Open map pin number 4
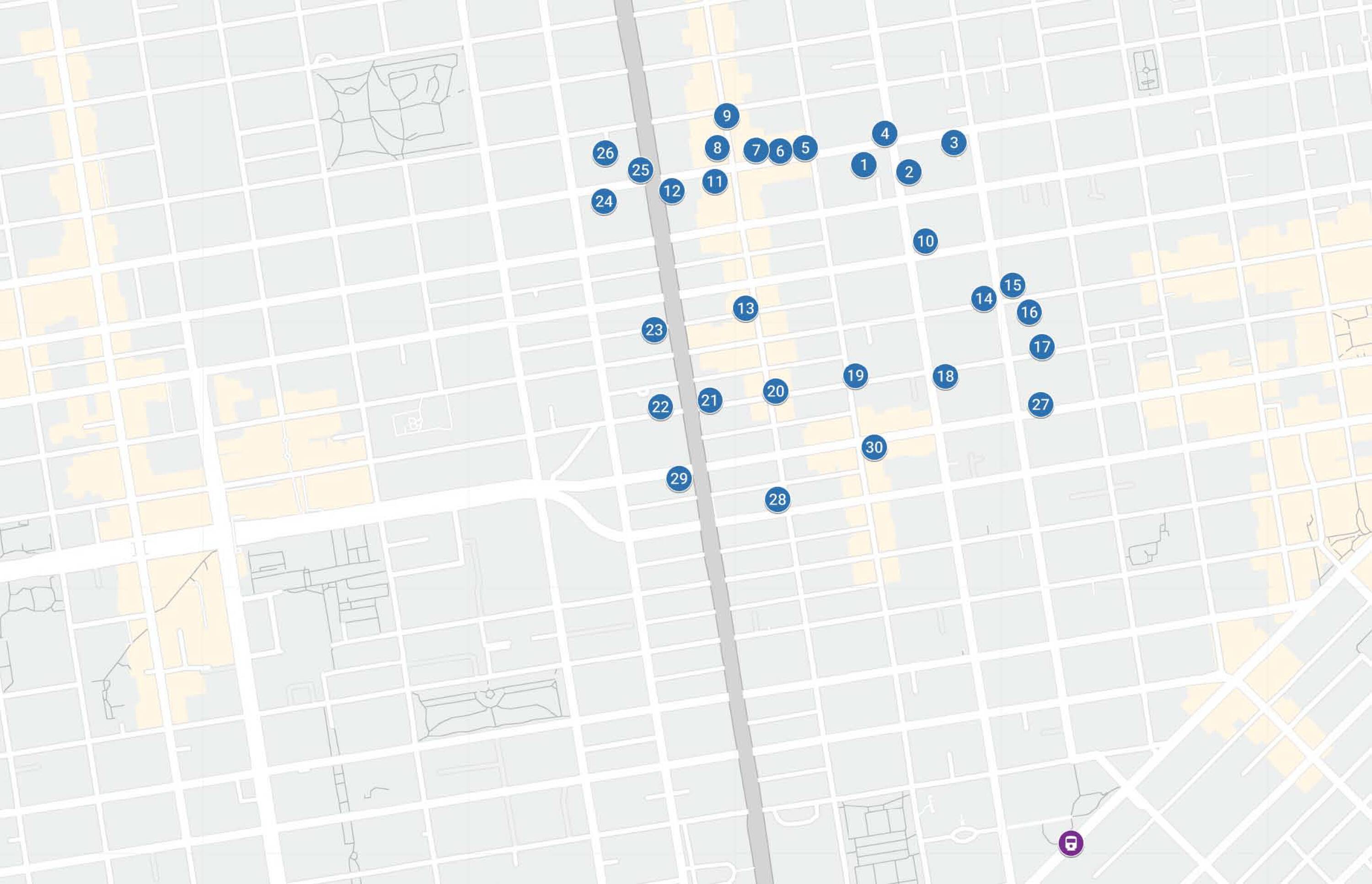Viewport: 1372px width, 884px height. click(884, 134)
